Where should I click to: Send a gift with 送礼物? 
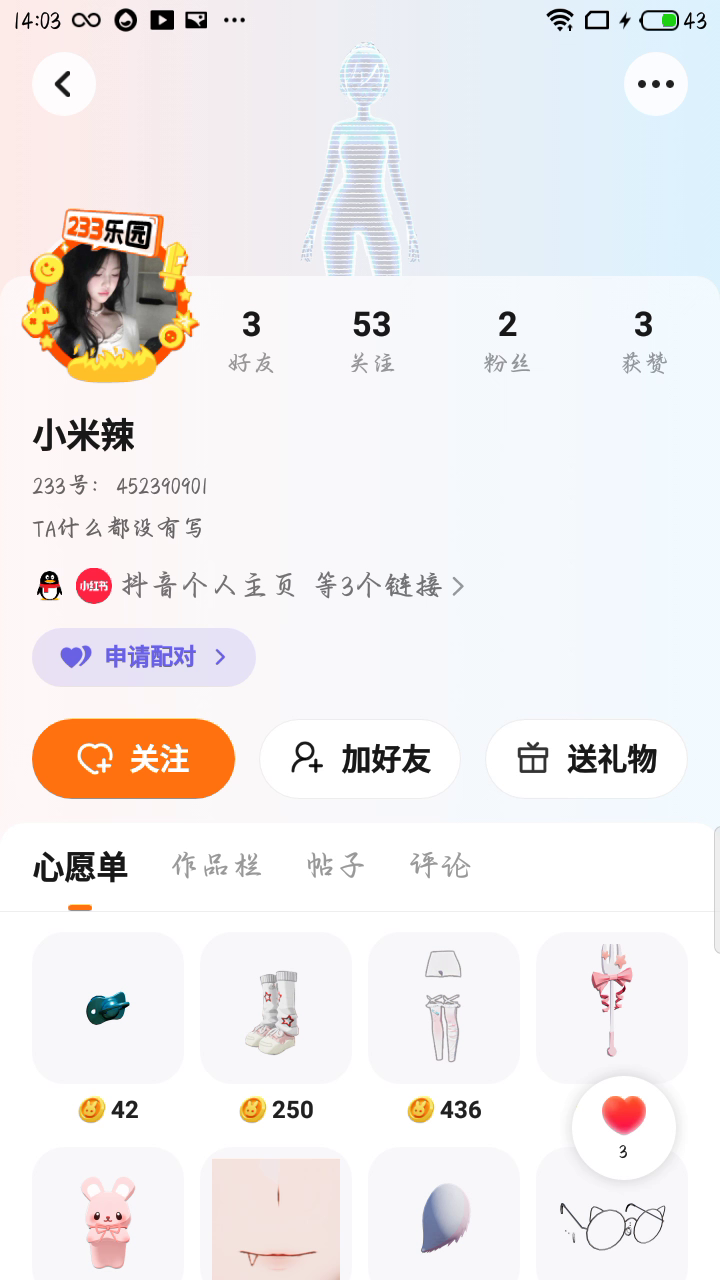tap(586, 759)
